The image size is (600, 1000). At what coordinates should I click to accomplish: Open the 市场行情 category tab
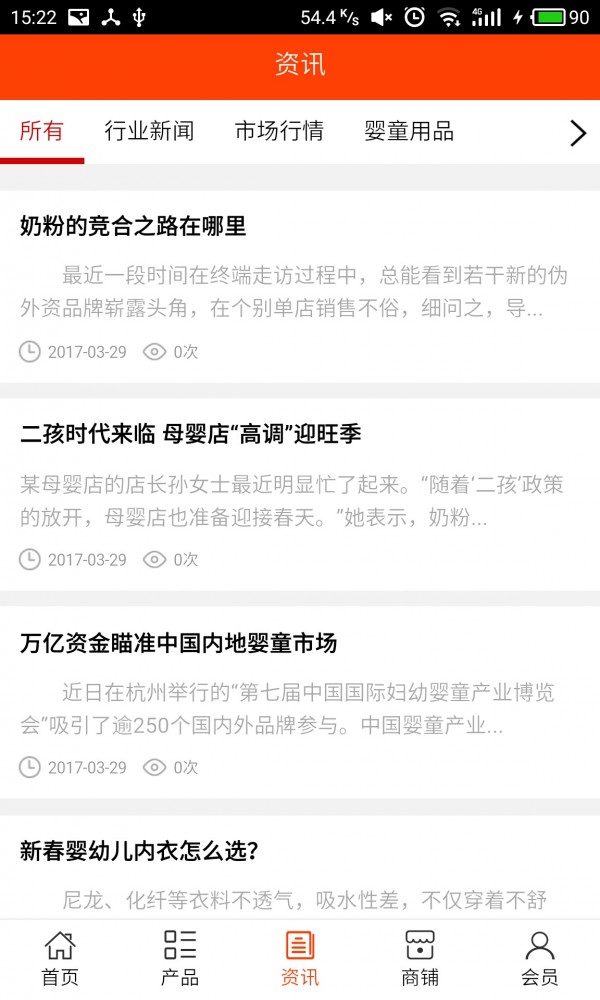279,132
